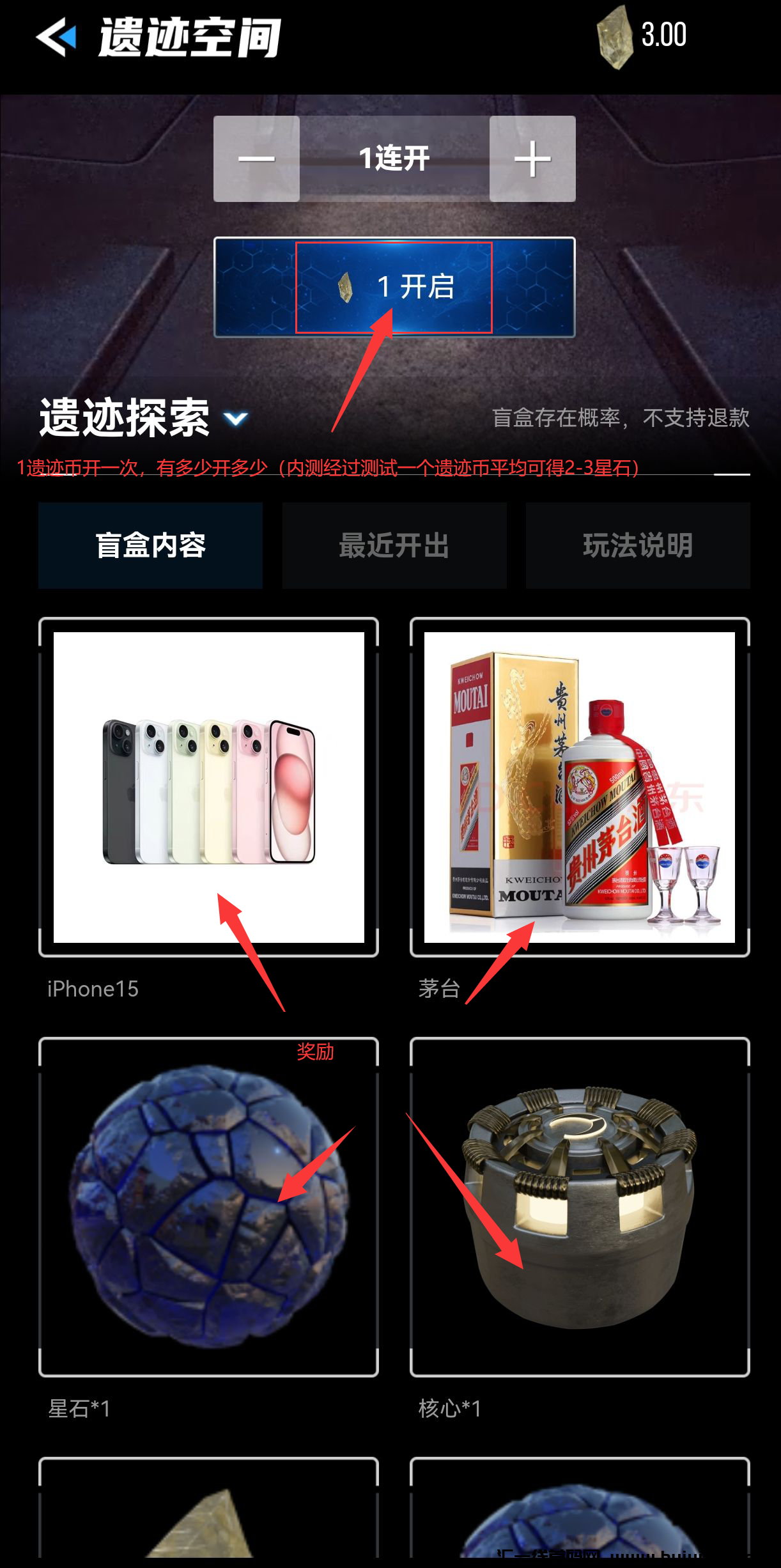The image size is (781, 1568).
Task: Switch to the 最近开出 tab
Action: (x=394, y=545)
